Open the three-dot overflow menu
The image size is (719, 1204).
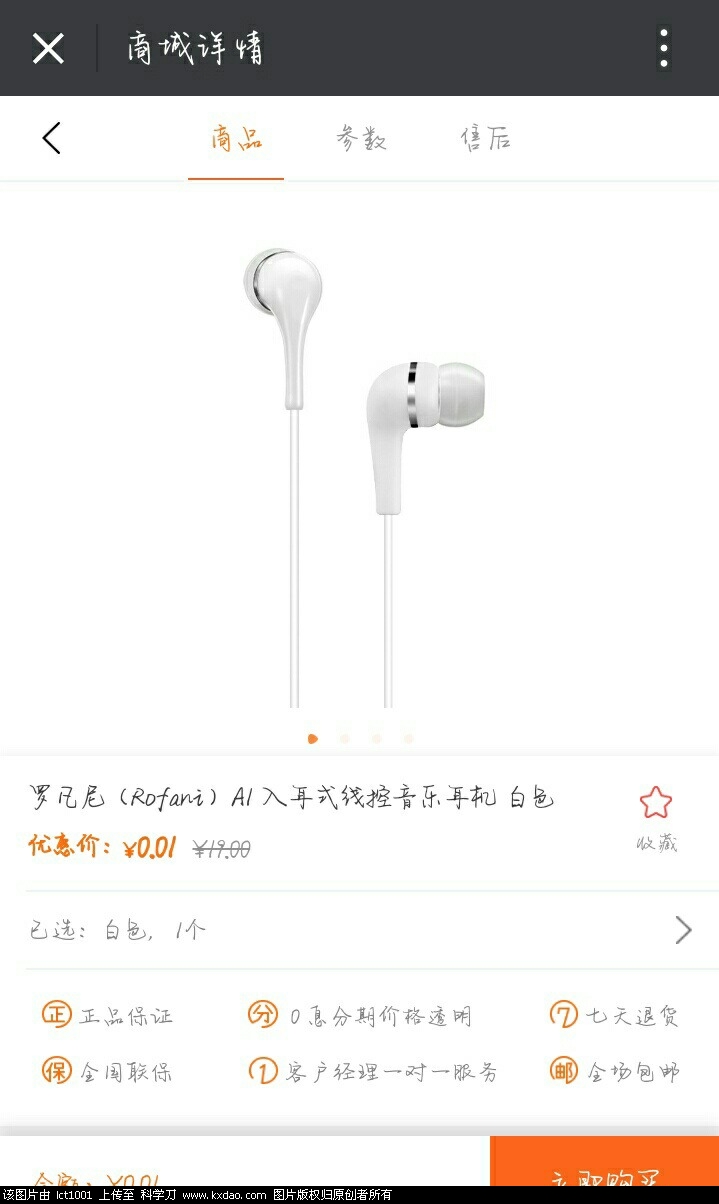point(664,48)
